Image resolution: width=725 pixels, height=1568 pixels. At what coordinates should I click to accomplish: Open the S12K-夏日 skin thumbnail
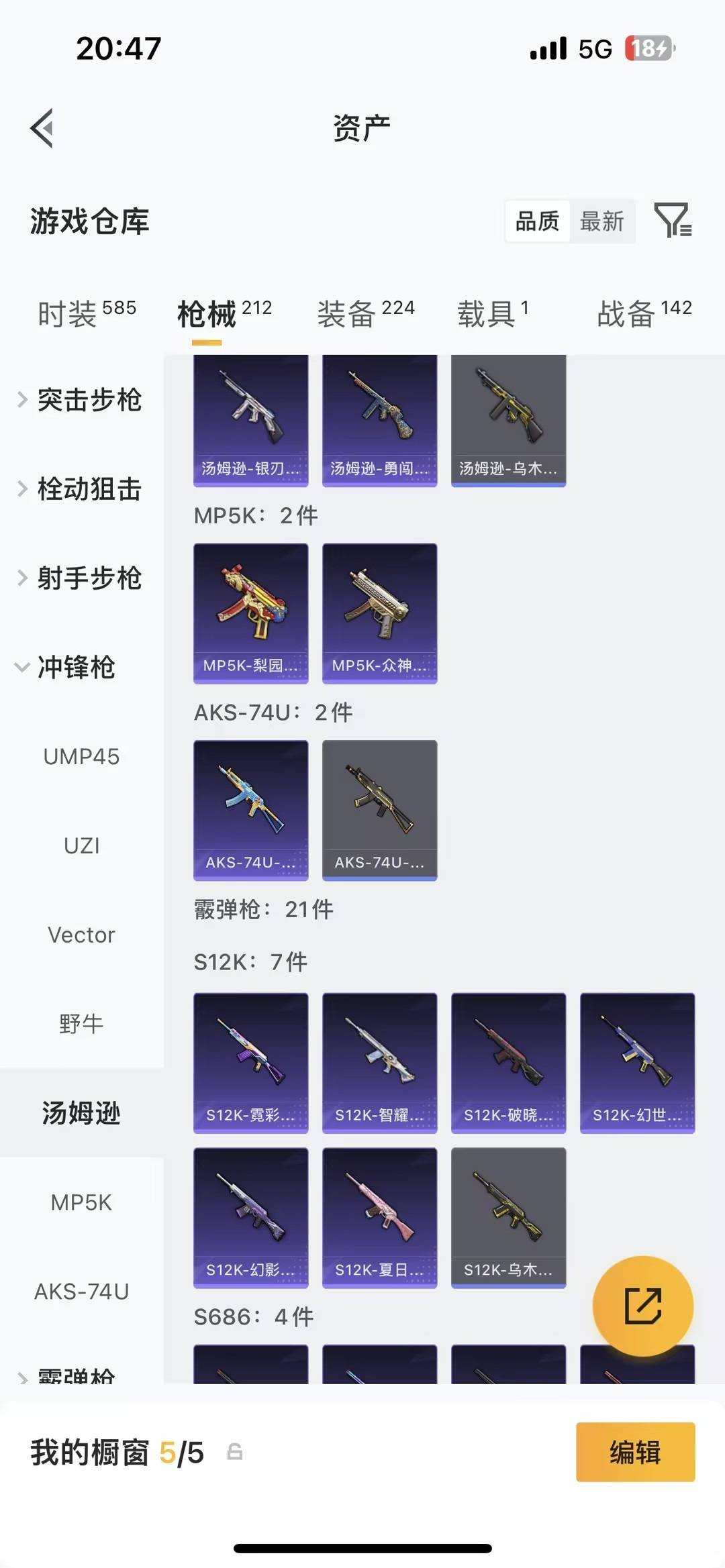379,1218
